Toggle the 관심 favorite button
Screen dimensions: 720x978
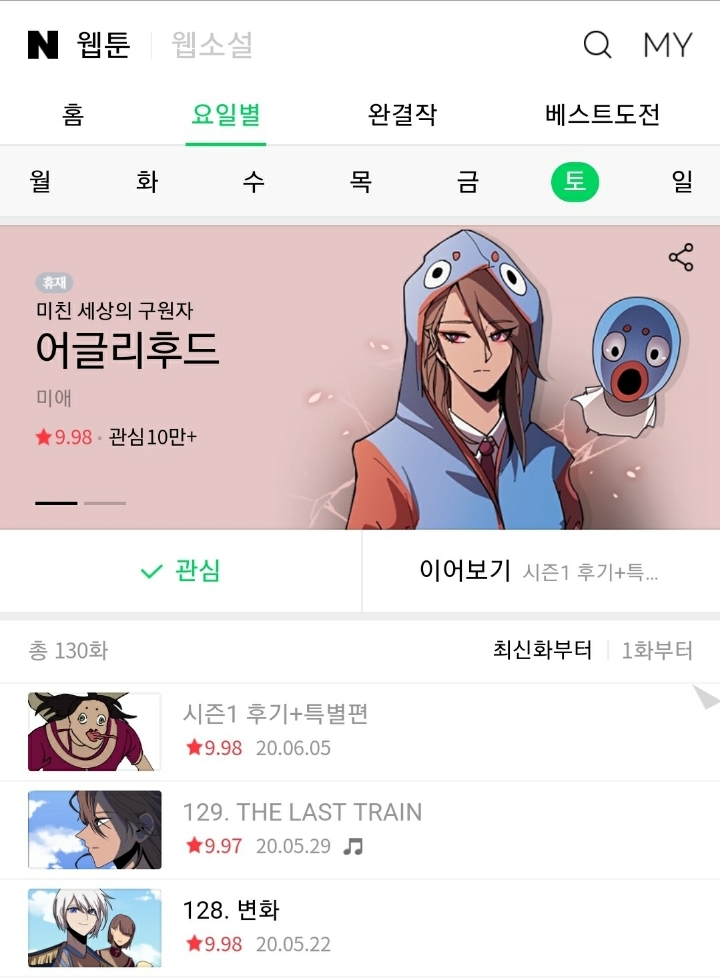click(x=181, y=571)
